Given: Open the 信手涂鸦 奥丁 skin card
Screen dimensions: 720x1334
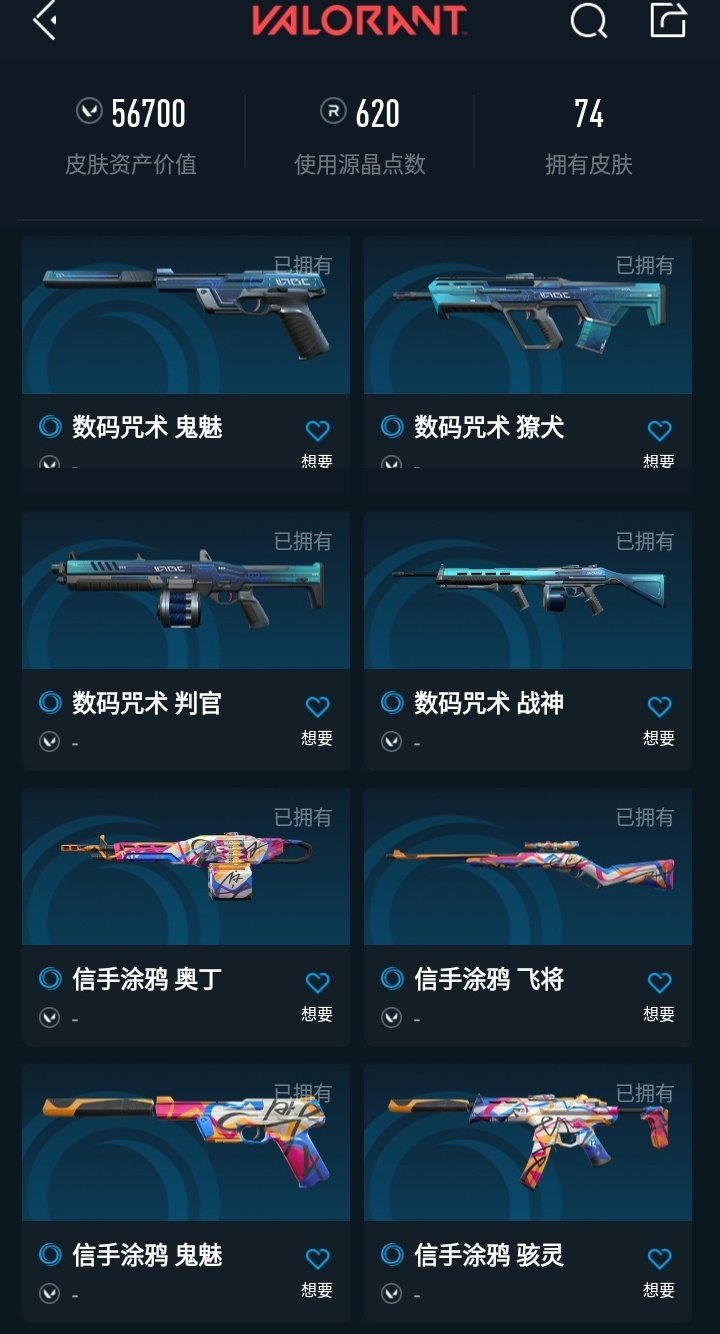Looking at the screenshot, I should click(186, 868).
